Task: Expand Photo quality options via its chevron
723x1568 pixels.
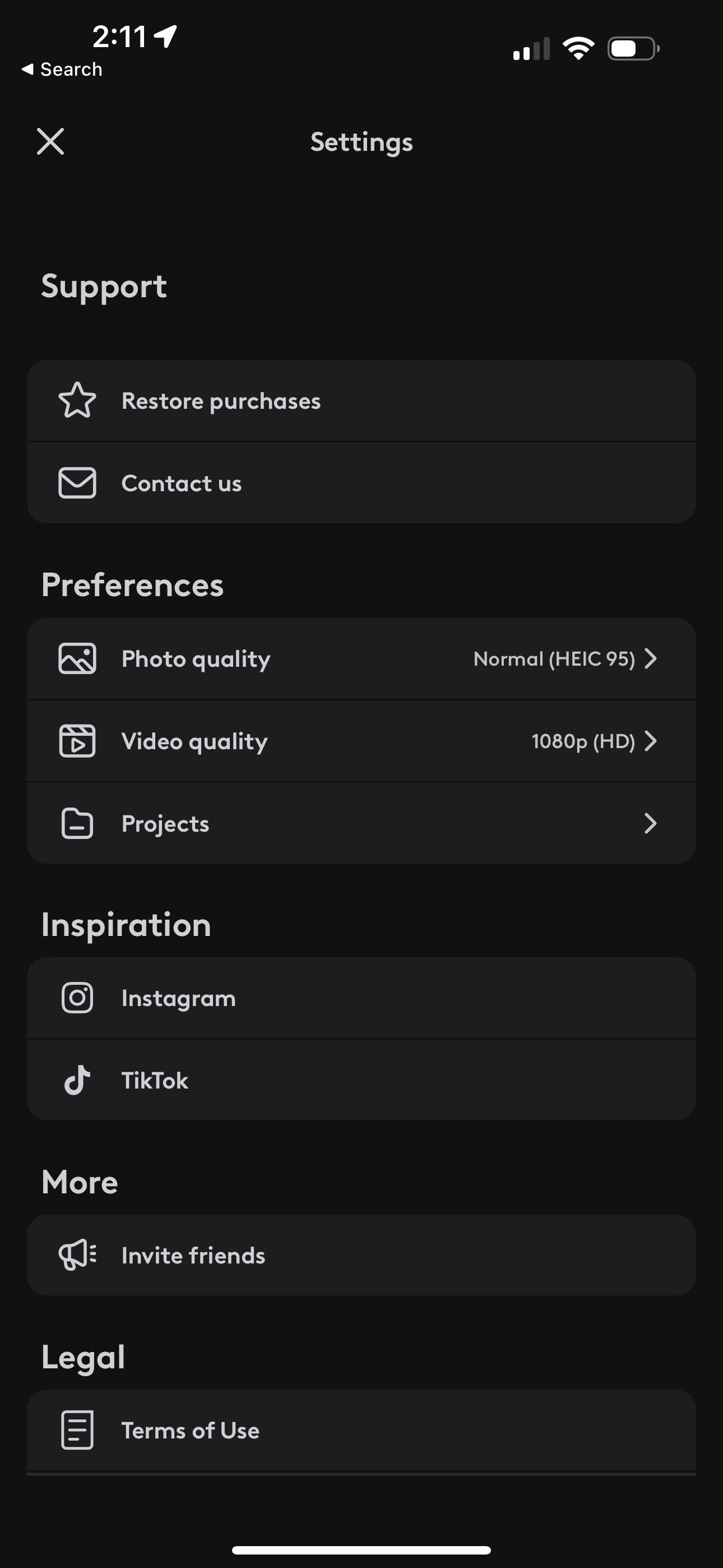Action: pyautogui.click(x=651, y=658)
